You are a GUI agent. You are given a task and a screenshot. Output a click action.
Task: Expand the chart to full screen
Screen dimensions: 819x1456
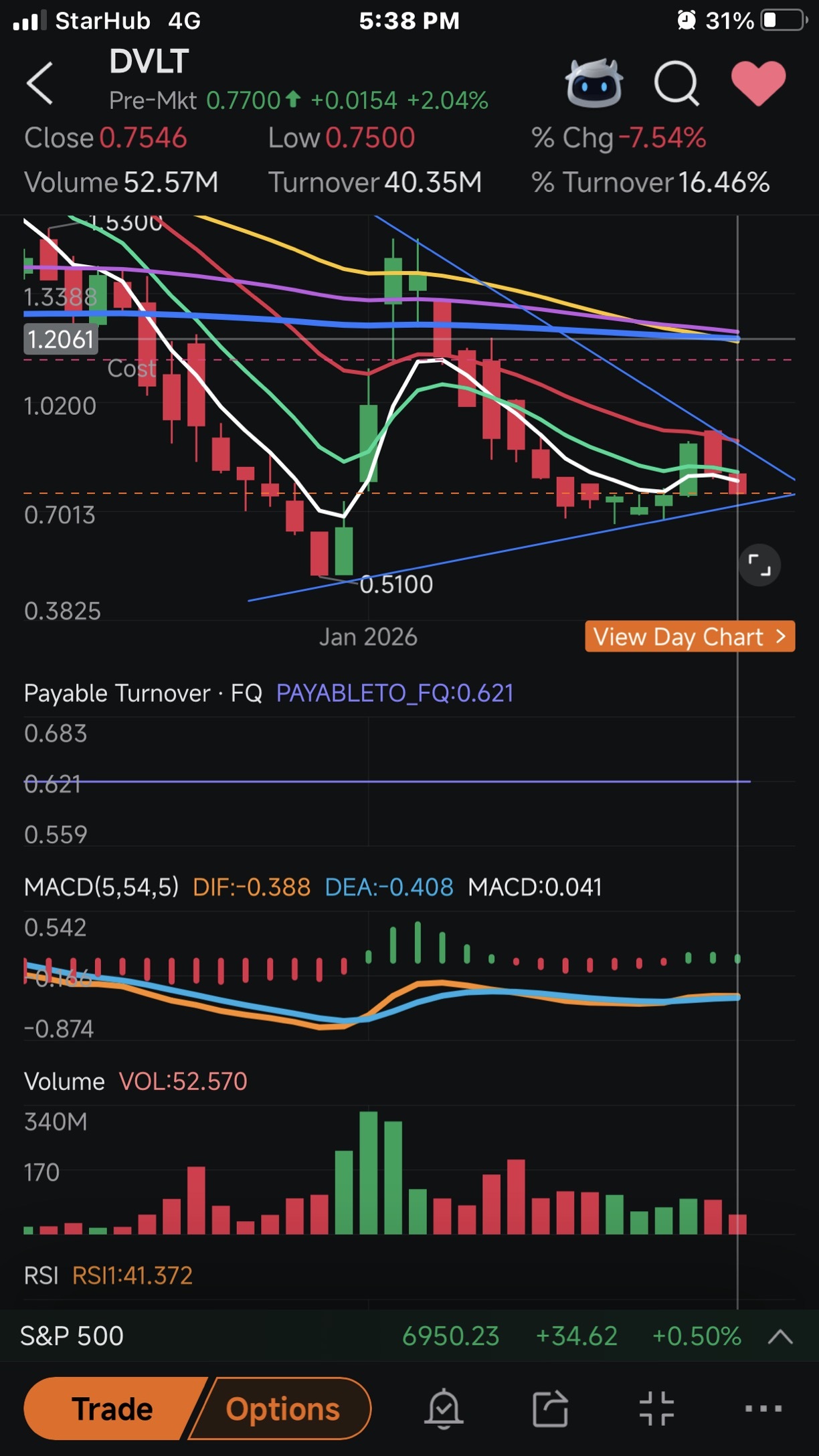tap(759, 565)
